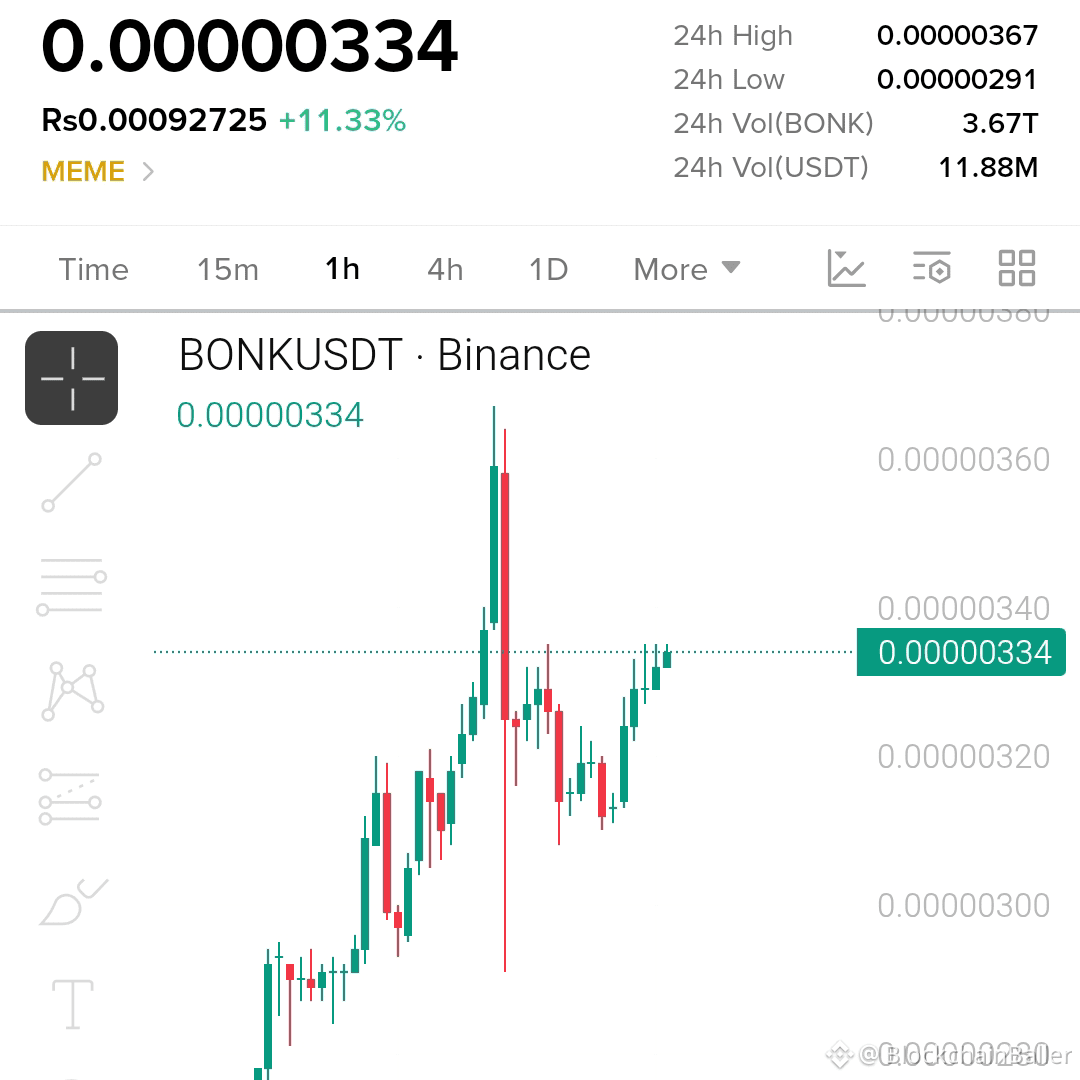This screenshot has height=1080, width=1080.
Task: Choose the pattern drawing tool
Action: point(72,692)
